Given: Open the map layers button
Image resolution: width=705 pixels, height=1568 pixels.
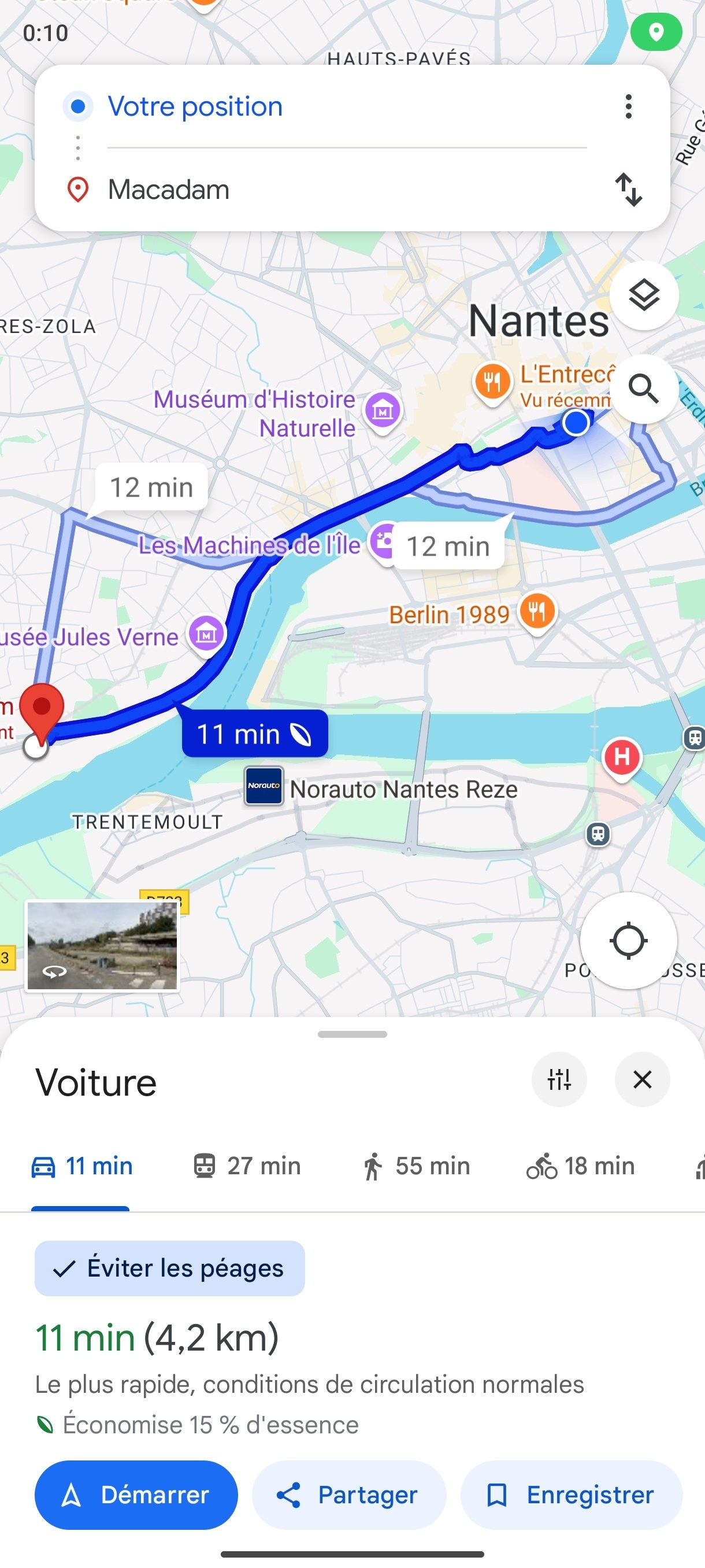Looking at the screenshot, I should pyautogui.click(x=644, y=295).
